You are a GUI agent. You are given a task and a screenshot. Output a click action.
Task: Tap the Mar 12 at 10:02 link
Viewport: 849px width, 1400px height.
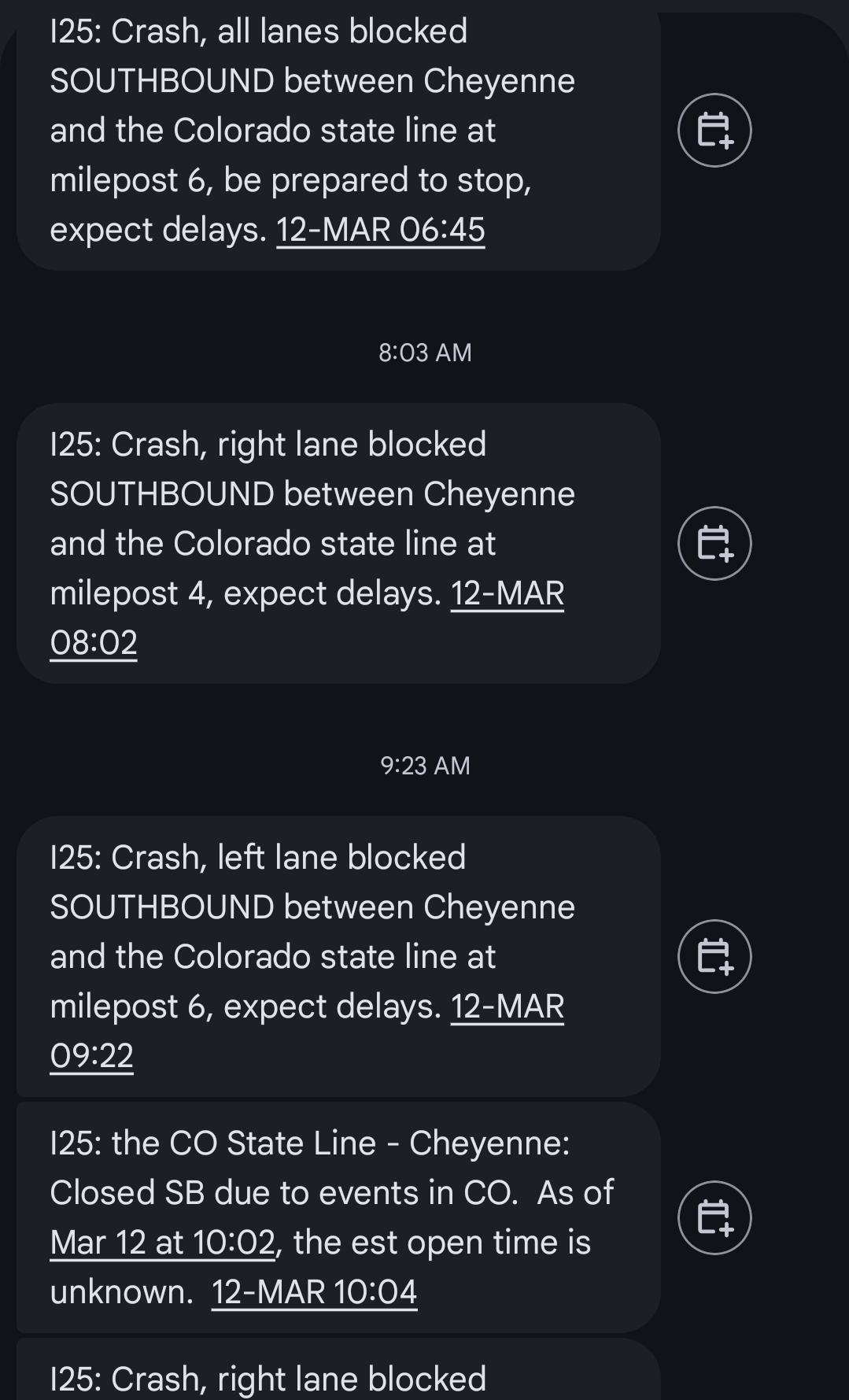[163, 1243]
